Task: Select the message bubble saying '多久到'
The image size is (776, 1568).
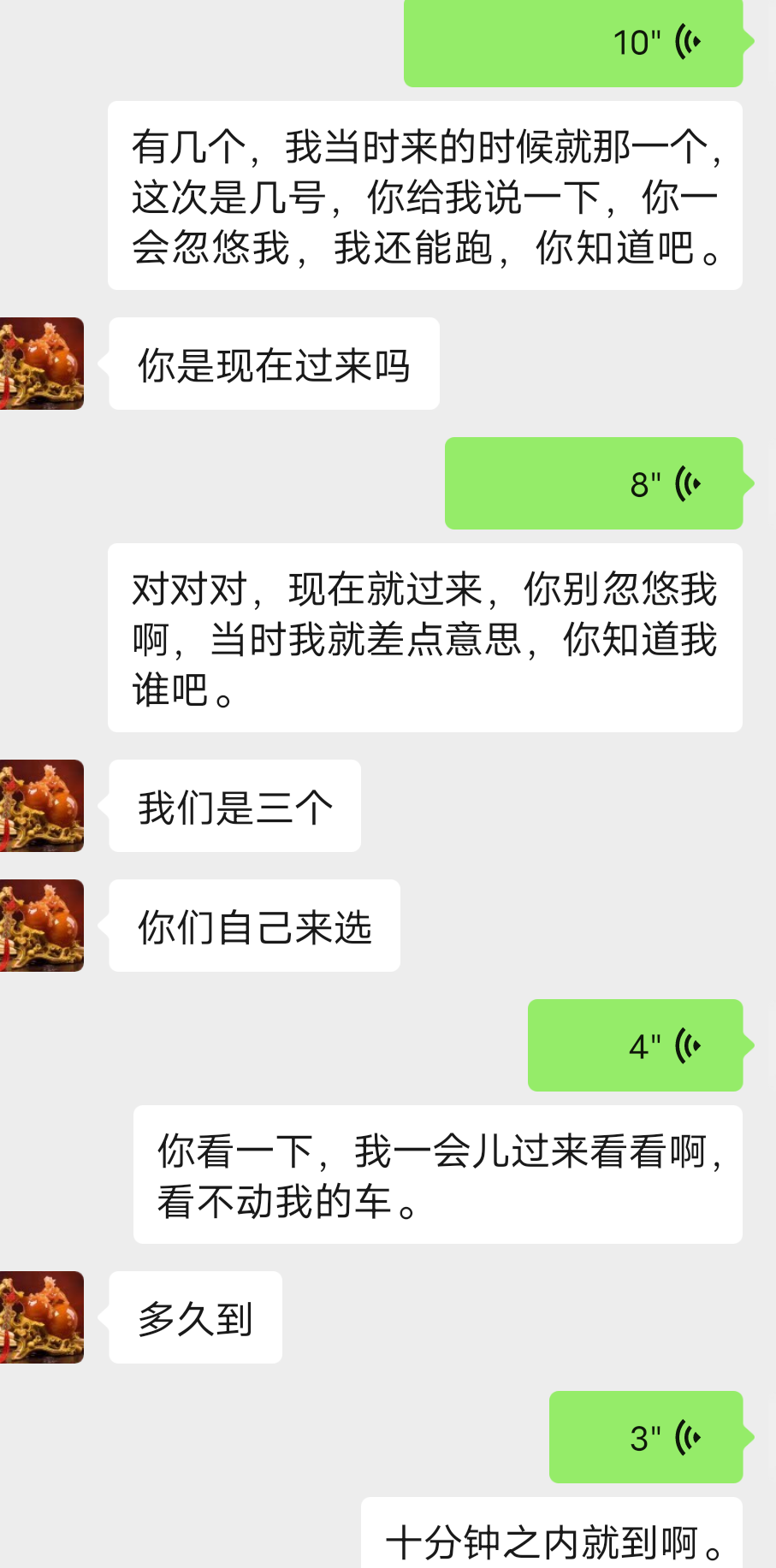Action: 193,1317
